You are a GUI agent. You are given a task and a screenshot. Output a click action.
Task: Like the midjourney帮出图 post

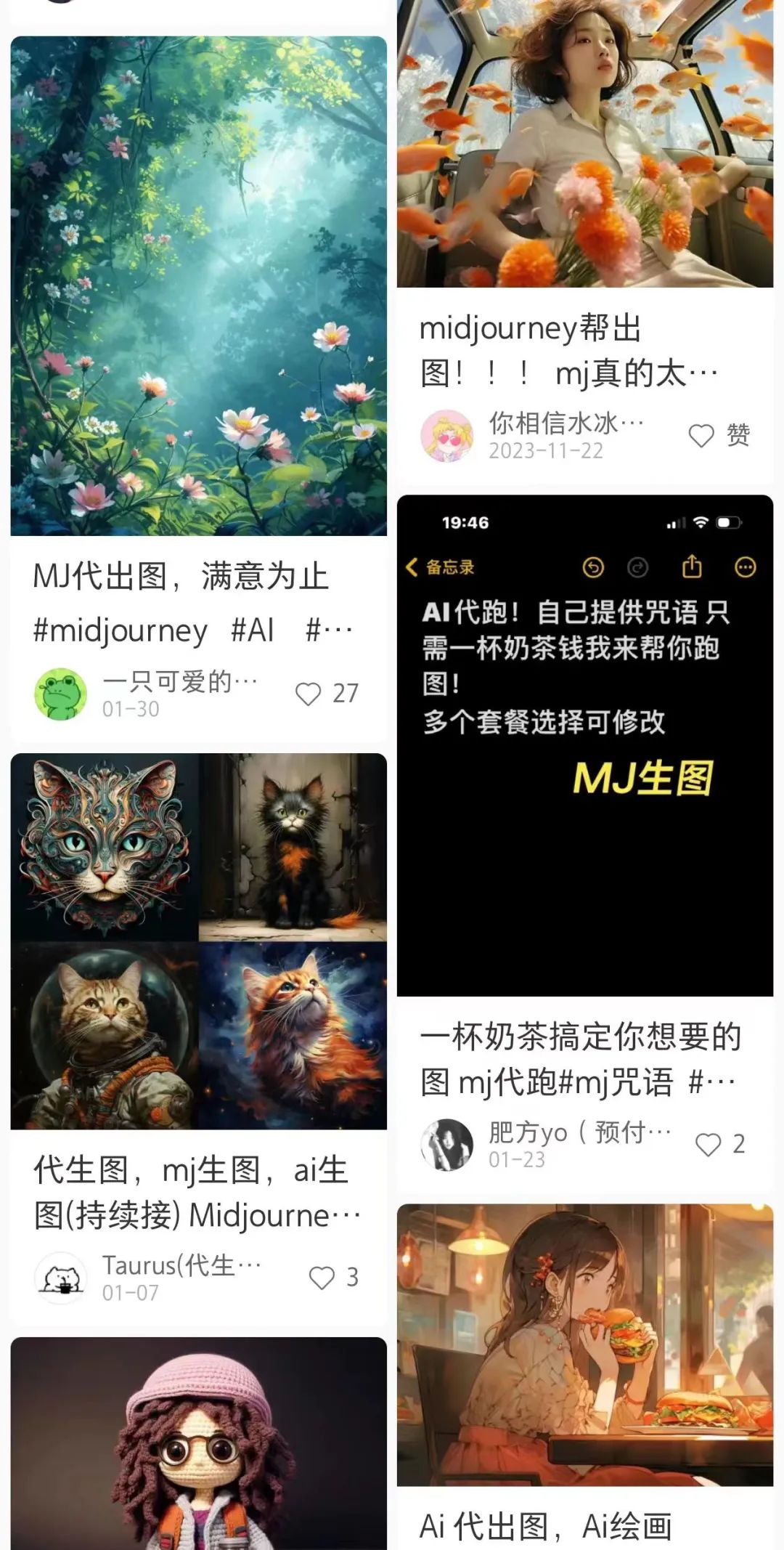point(701,436)
